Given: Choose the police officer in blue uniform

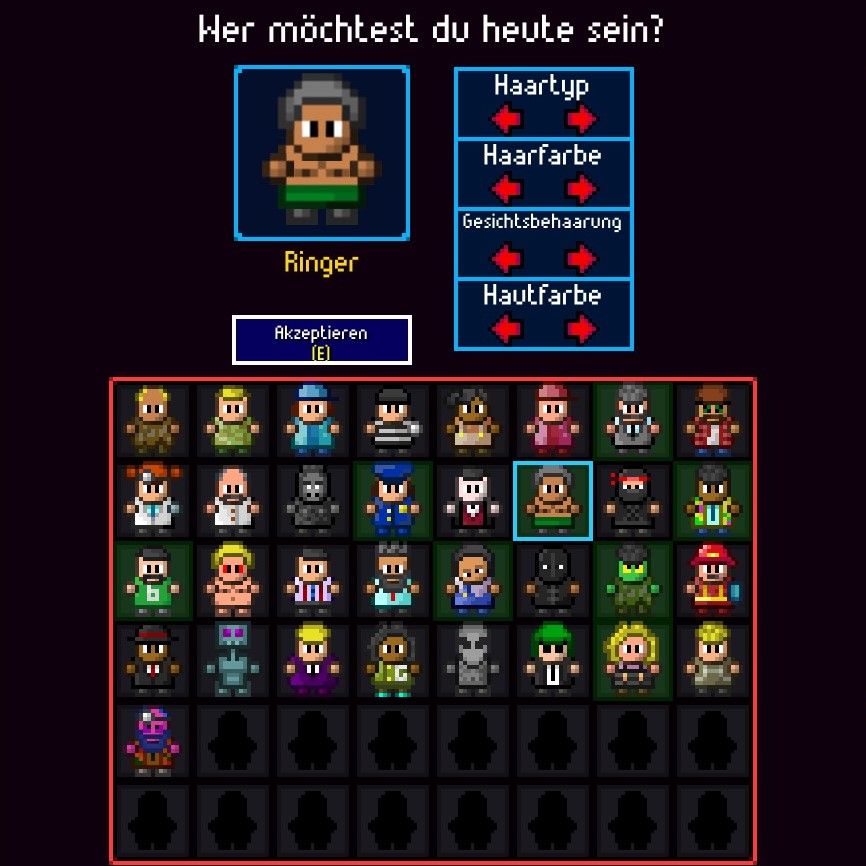Looking at the screenshot, I should click(x=392, y=500).
